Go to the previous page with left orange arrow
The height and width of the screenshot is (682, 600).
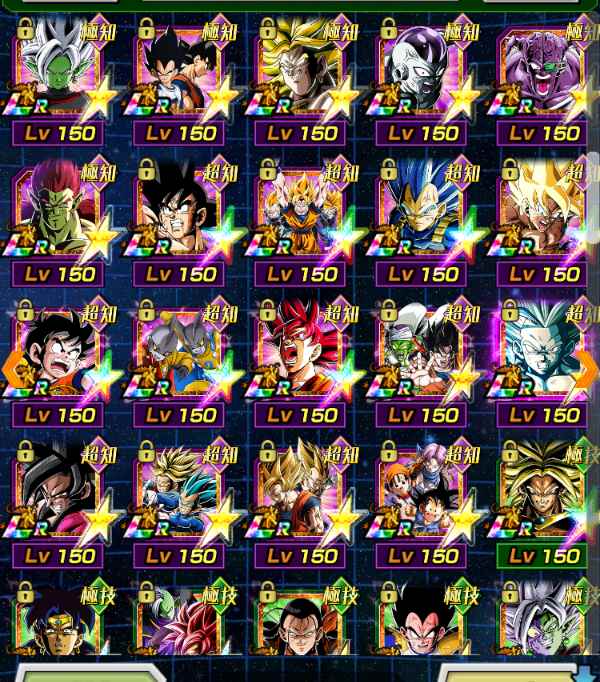[x=12, y=368]
